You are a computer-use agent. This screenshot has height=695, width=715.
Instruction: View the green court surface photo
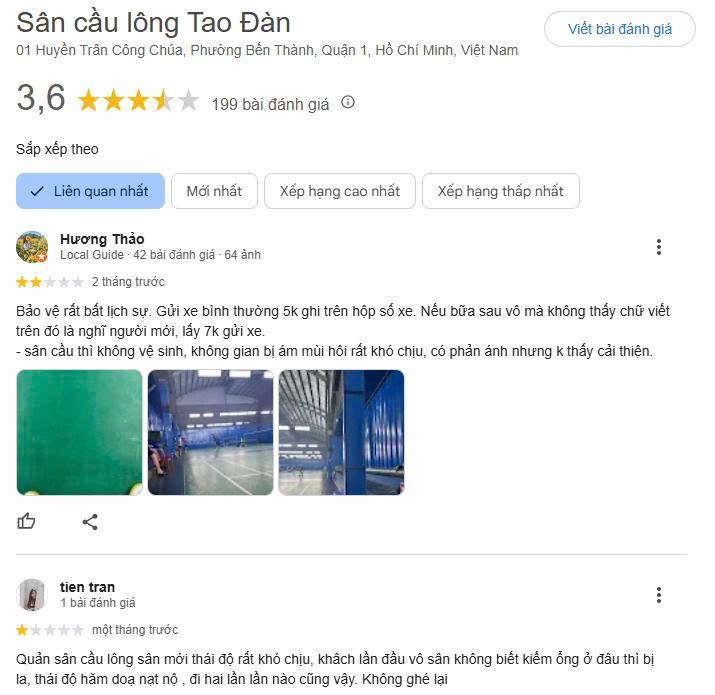(80, 432)
